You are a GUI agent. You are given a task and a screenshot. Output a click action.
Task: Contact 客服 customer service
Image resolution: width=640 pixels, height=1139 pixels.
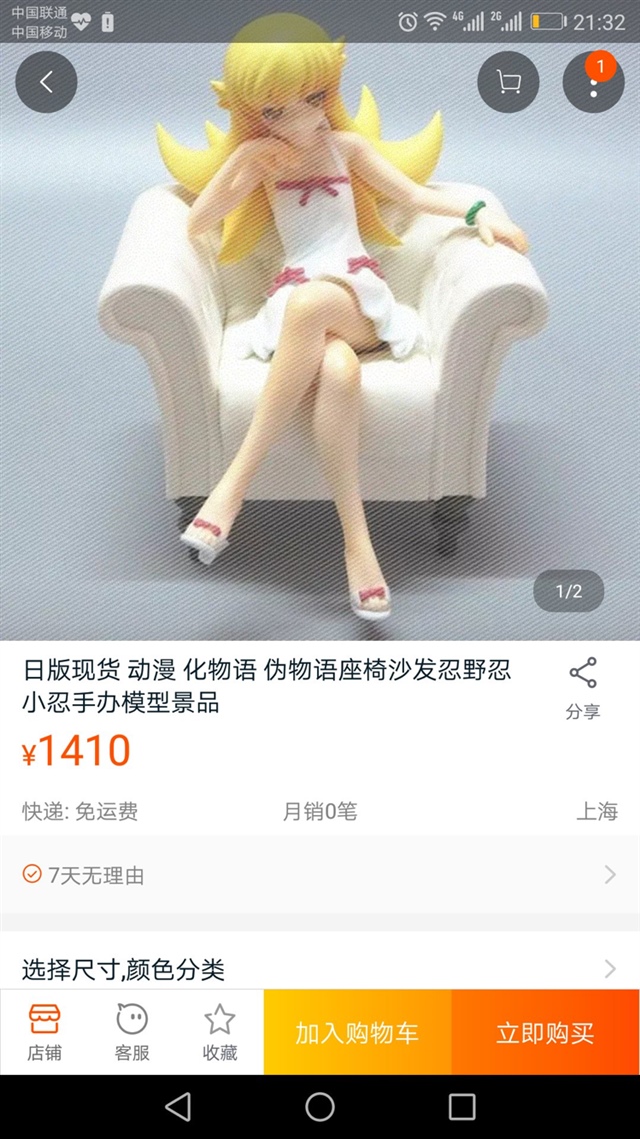tap(132, 1032)
